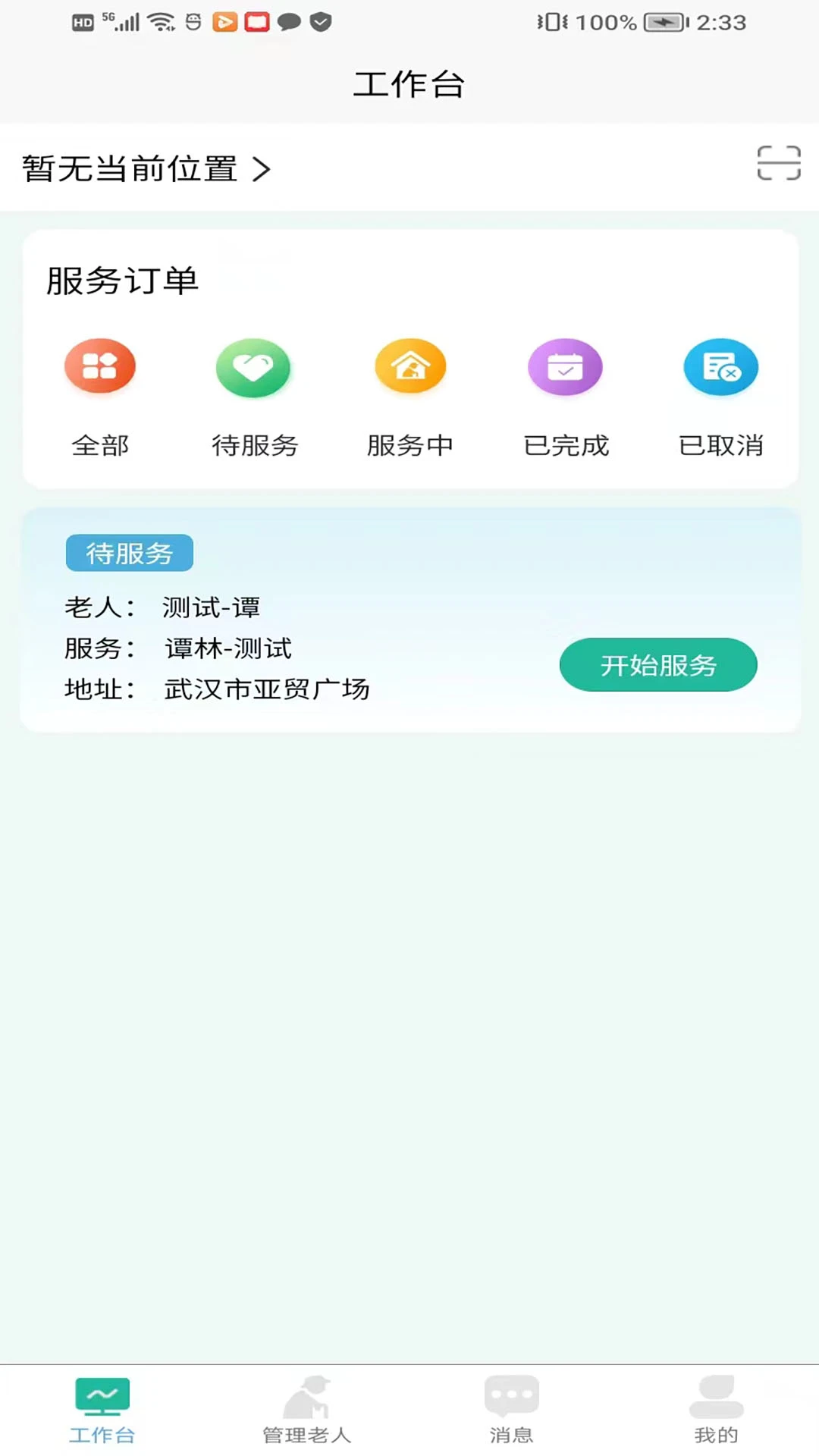Open the 已取消 cancelled orders icon
The width and height of the screenshot is (819, 1456).
coord(720,366)
